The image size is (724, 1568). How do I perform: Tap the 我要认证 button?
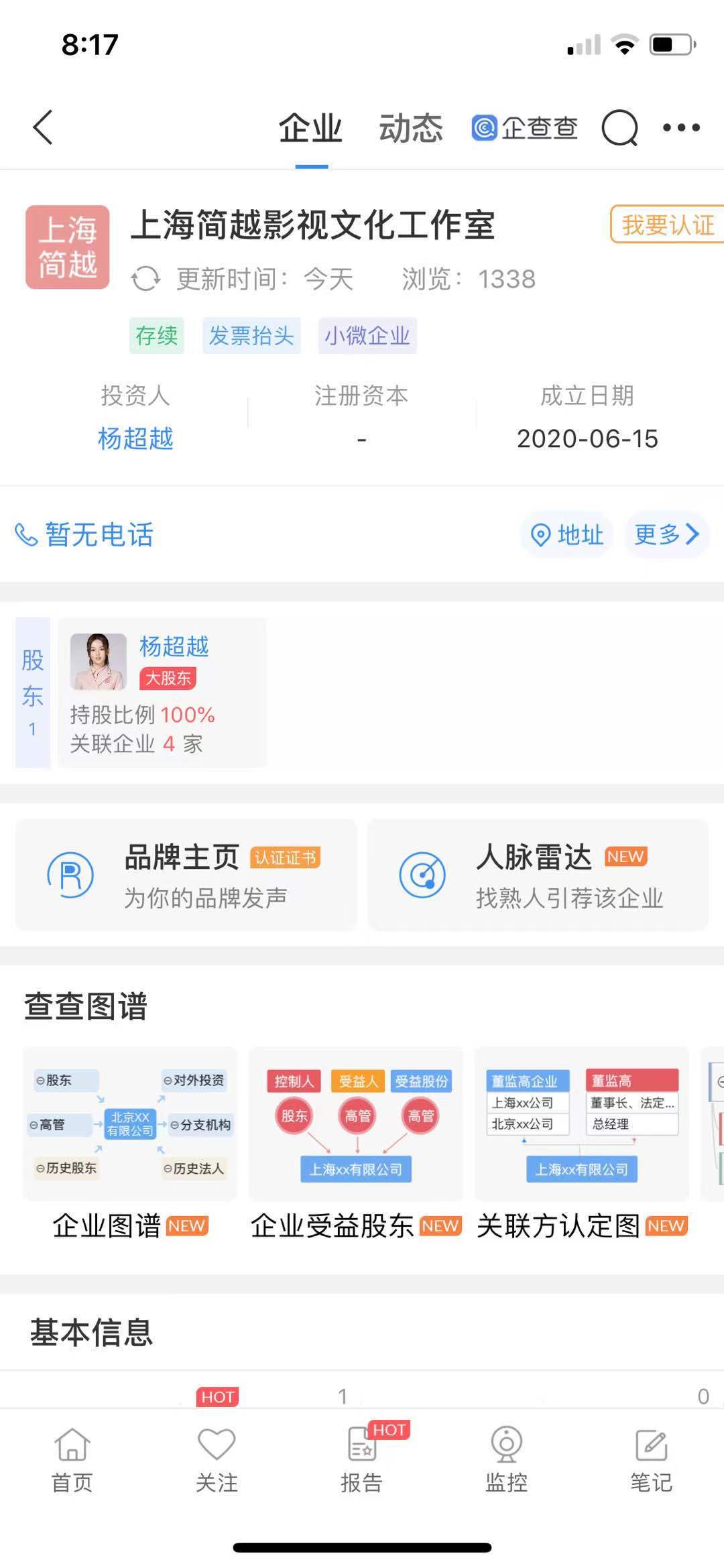coord(666,225)
